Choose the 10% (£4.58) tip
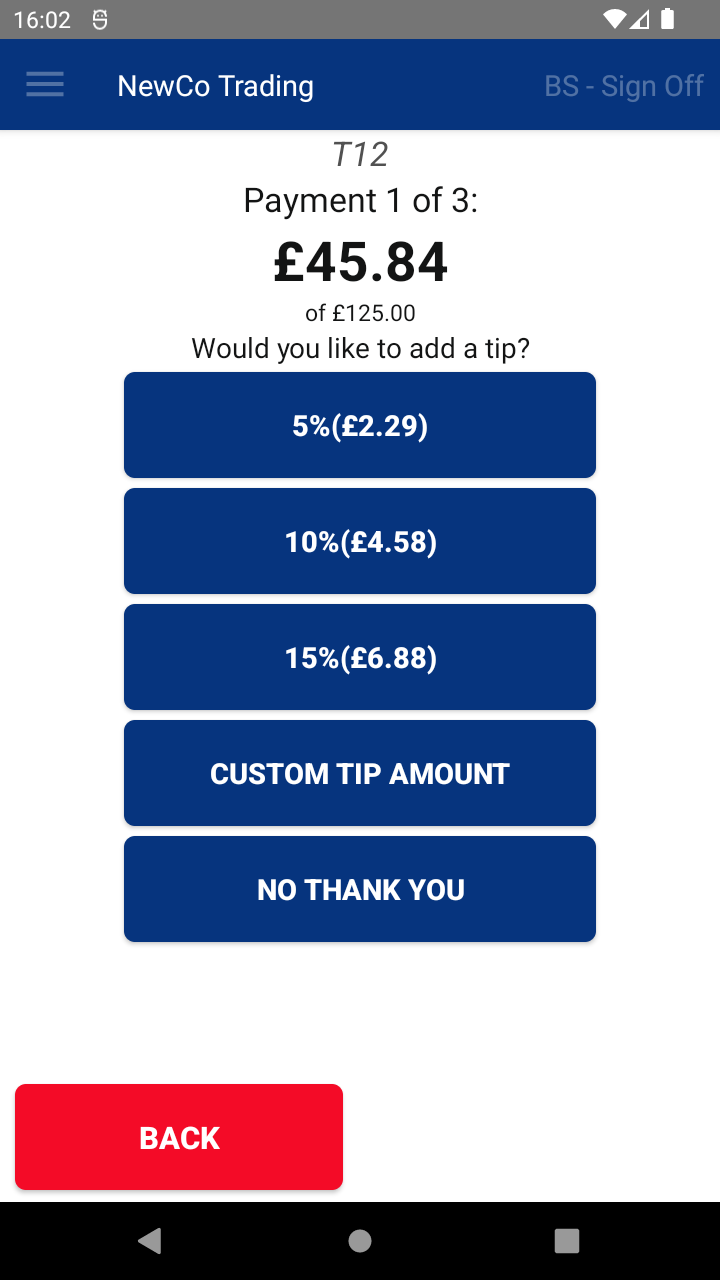The height and width of the screenshot is (1280, 720). tap(360, 541)
